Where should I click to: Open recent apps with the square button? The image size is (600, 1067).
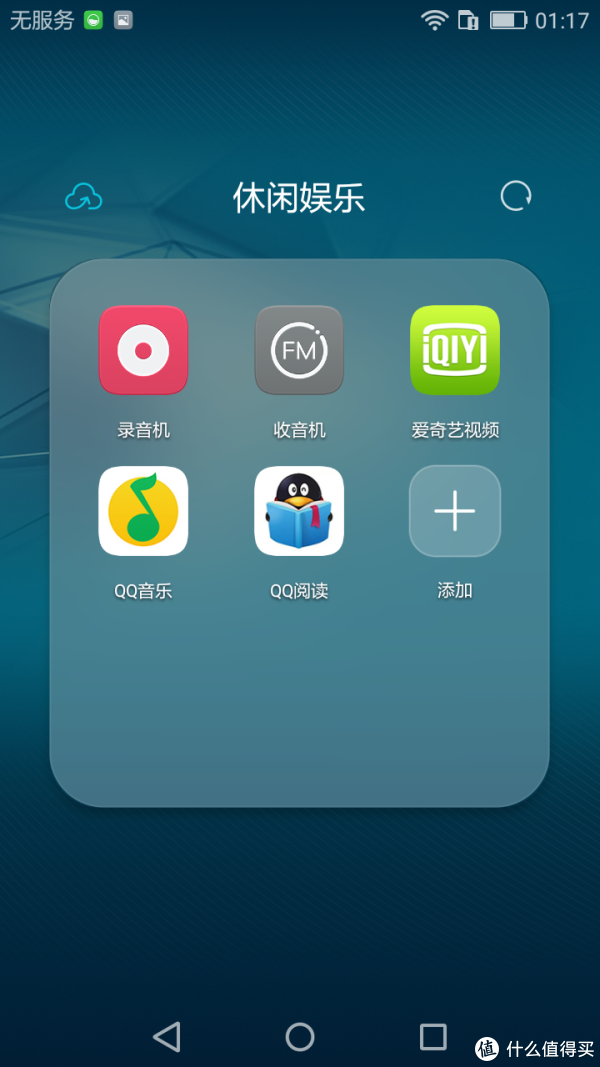click(433, 1037)
